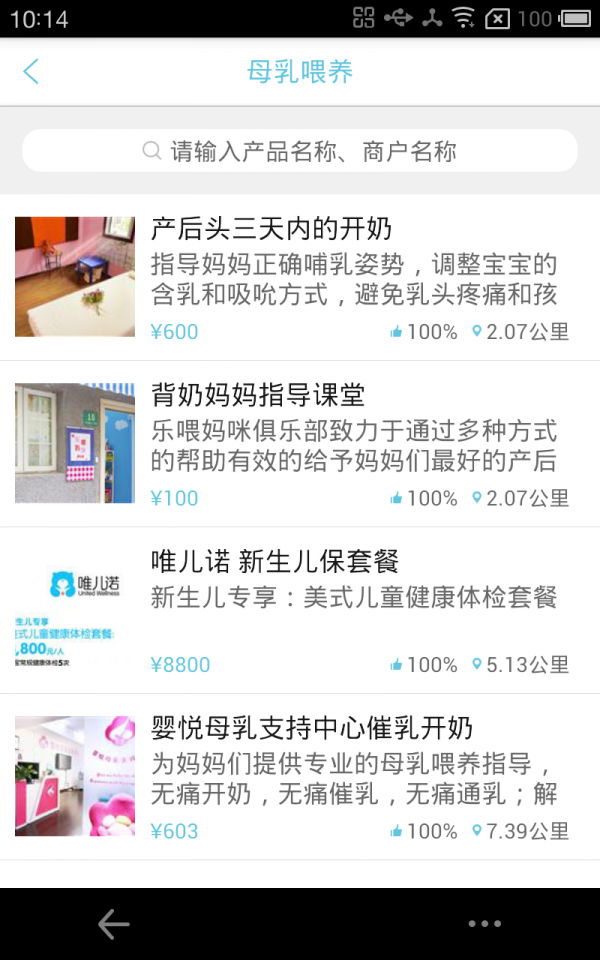Open the 背奶妈妈指导课堂 listing
This screenshot has width=600, height=960.
[300, 444]
